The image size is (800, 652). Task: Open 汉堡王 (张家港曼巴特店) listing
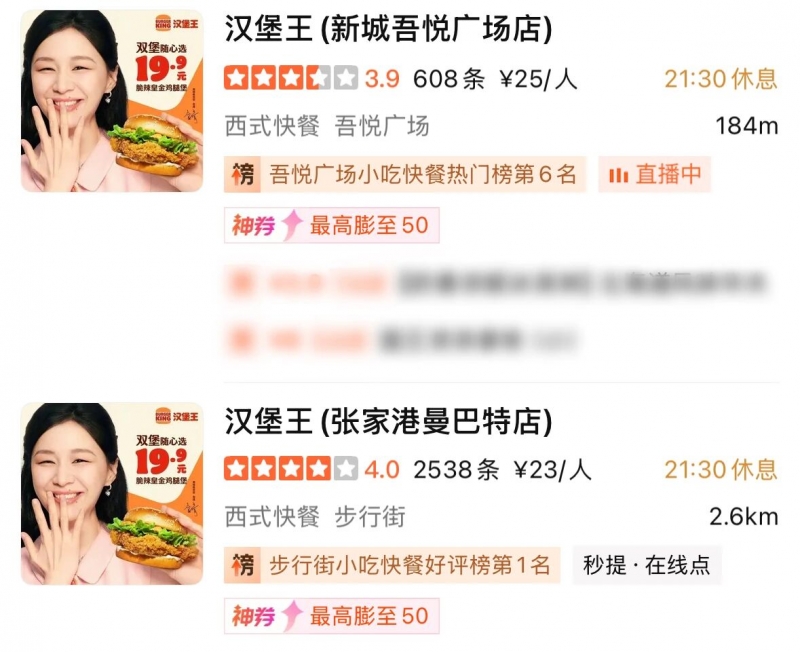click(388, 422)
